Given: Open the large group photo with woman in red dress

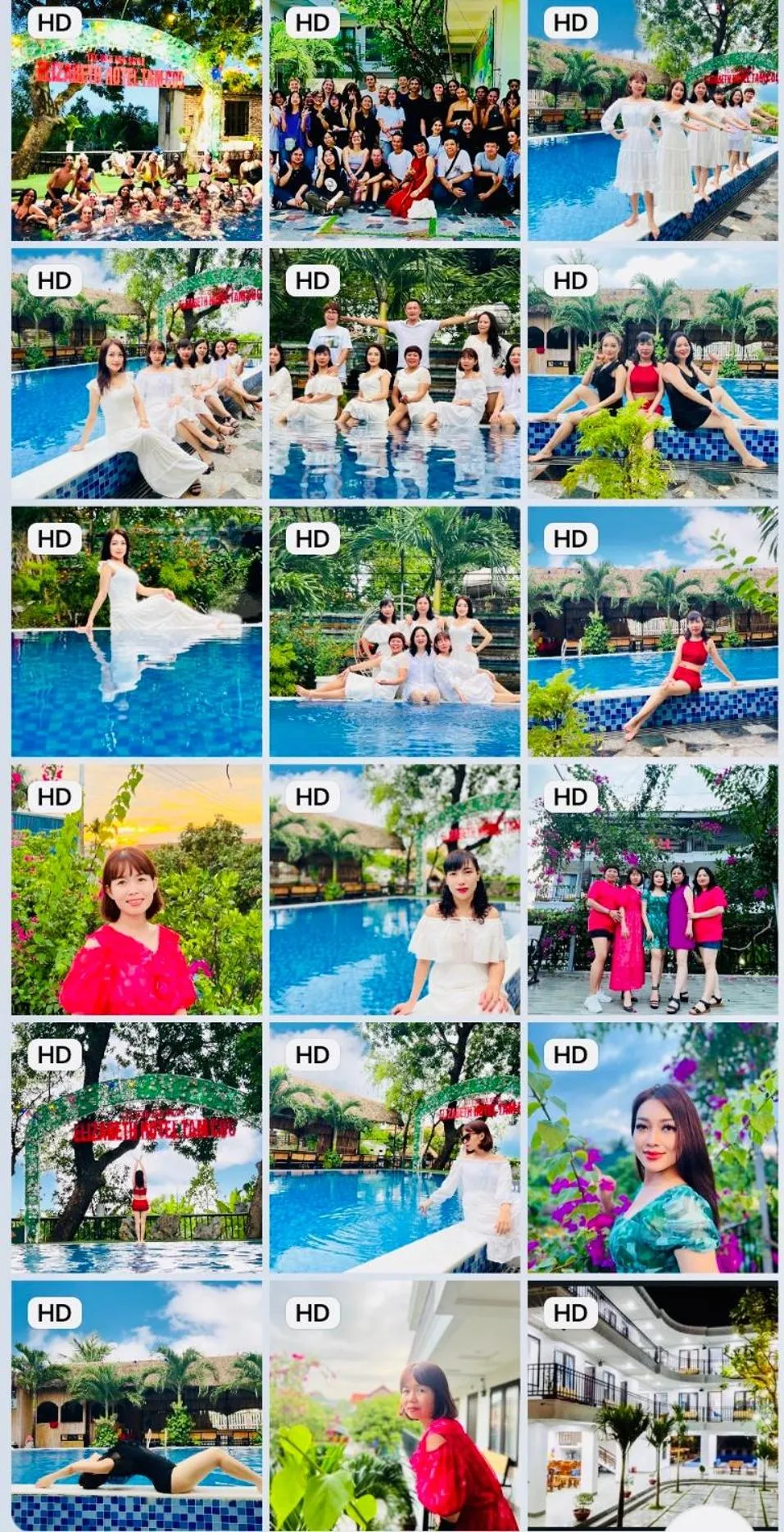Looking at the screenshot, I should click(x=394, y=123).
